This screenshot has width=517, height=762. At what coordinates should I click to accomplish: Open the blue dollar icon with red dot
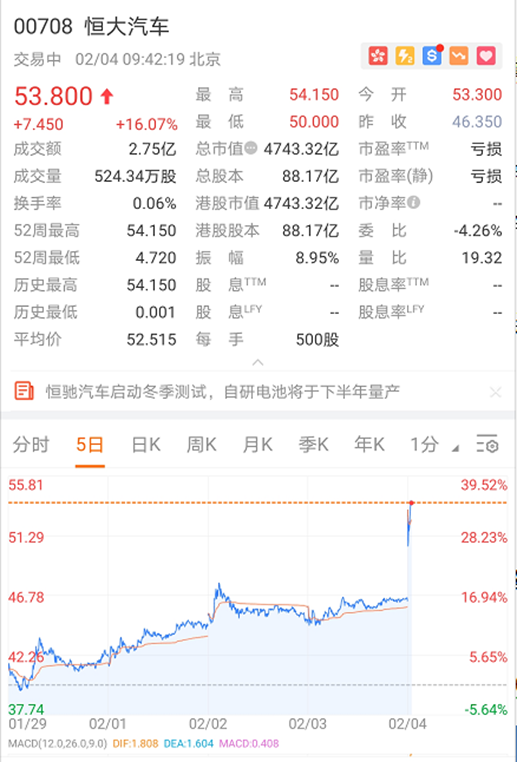click(432, 56)
